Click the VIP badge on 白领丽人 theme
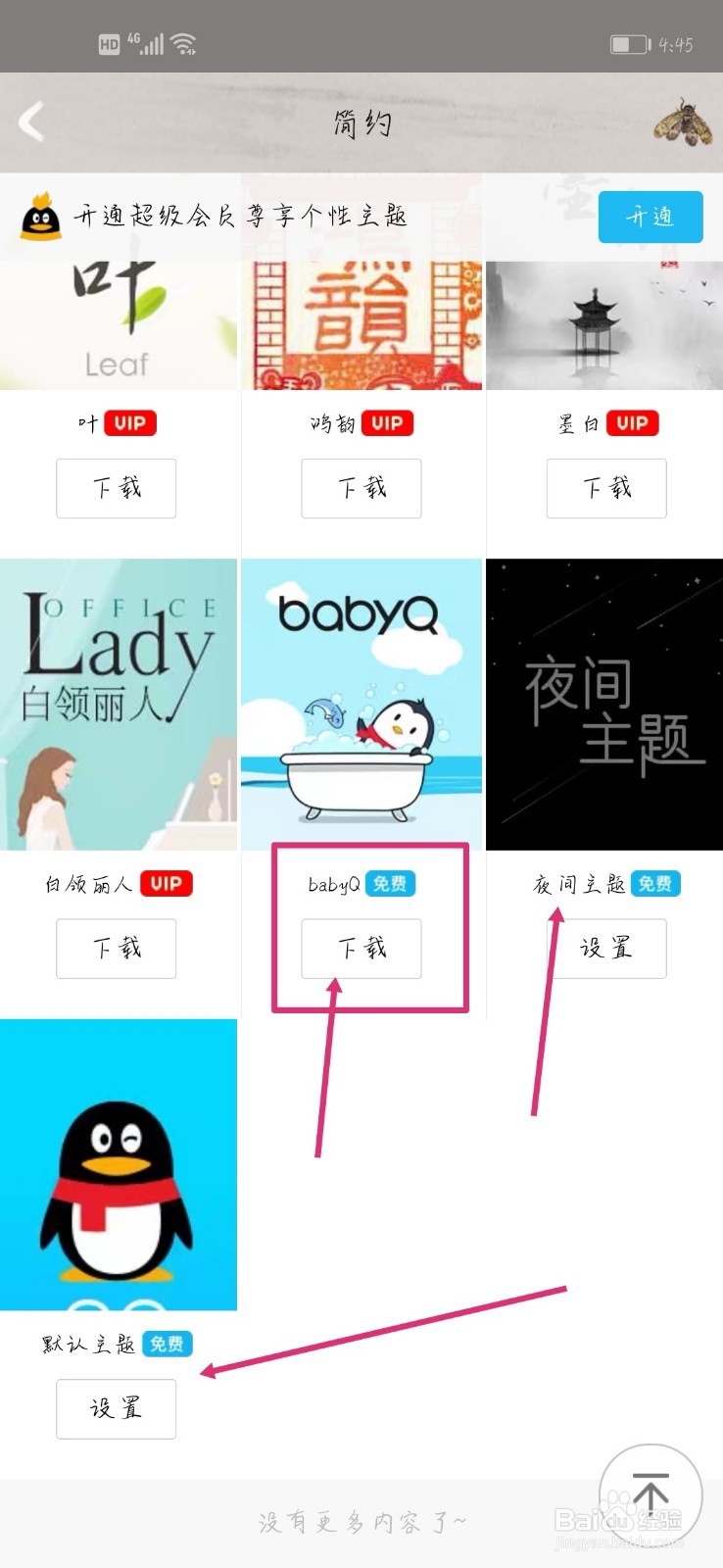723x1568 pixels. pos(166,883)
